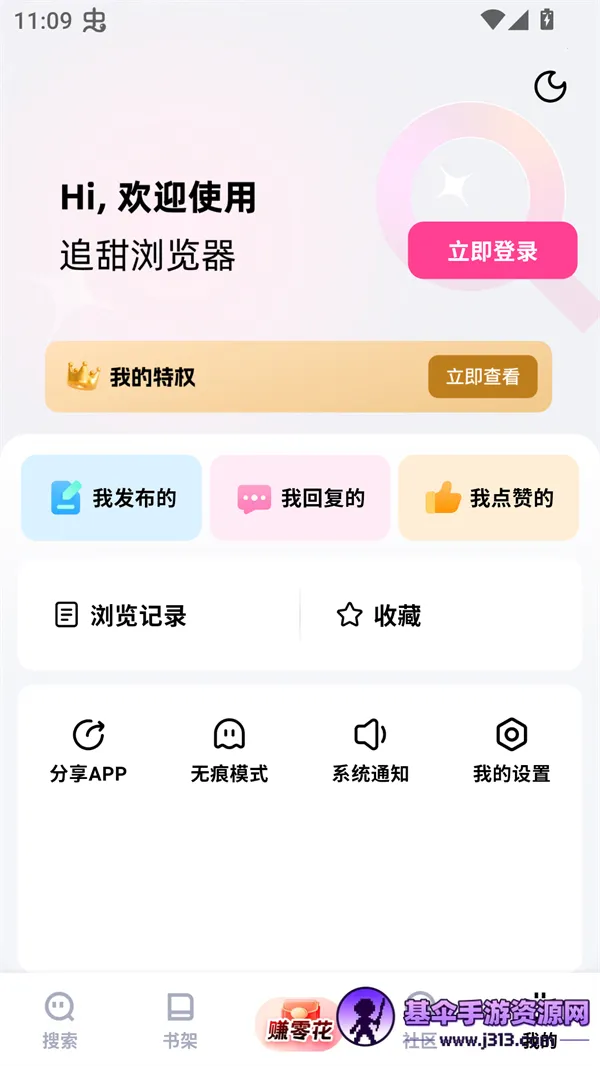Switch to the 书架 bookshelf tab
The width and height of the screenshot is (600, 1066).
tap(180, 1020)
